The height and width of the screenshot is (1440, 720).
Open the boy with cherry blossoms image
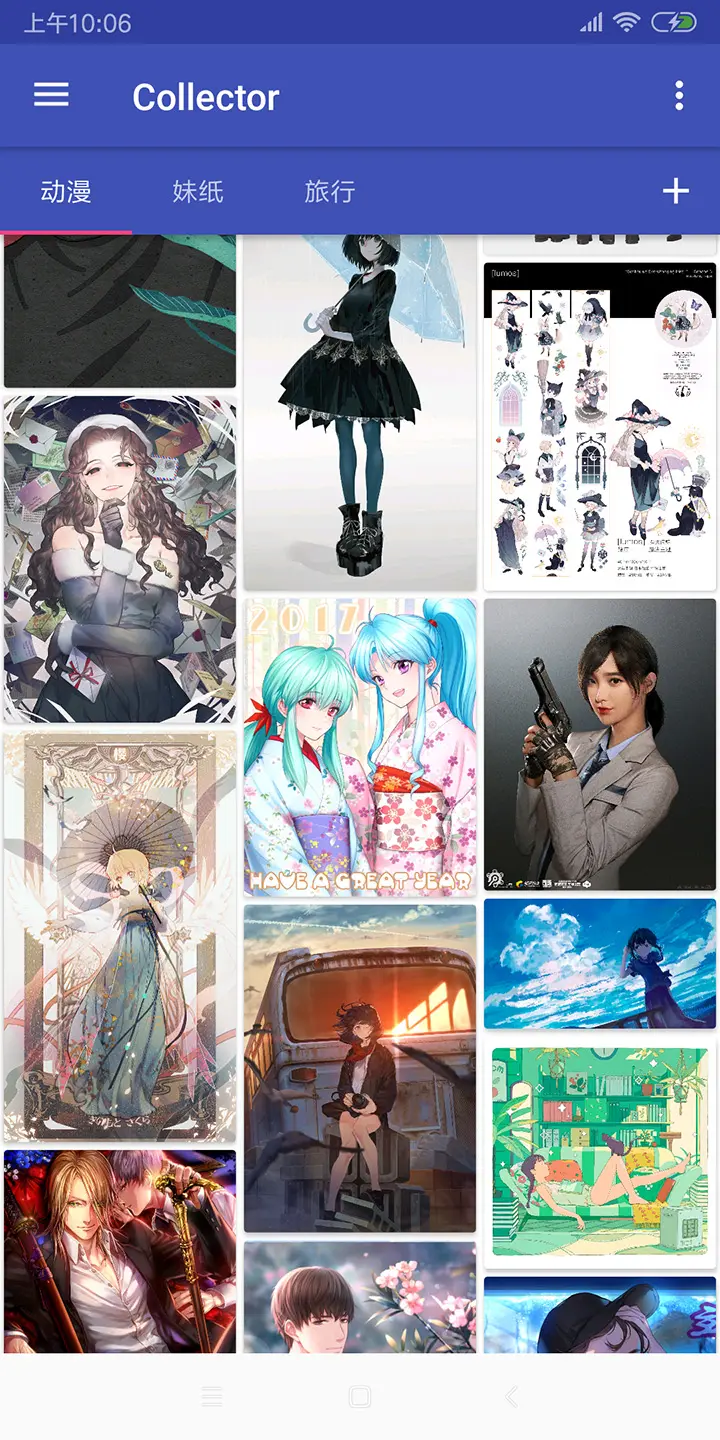point(360,1298)
